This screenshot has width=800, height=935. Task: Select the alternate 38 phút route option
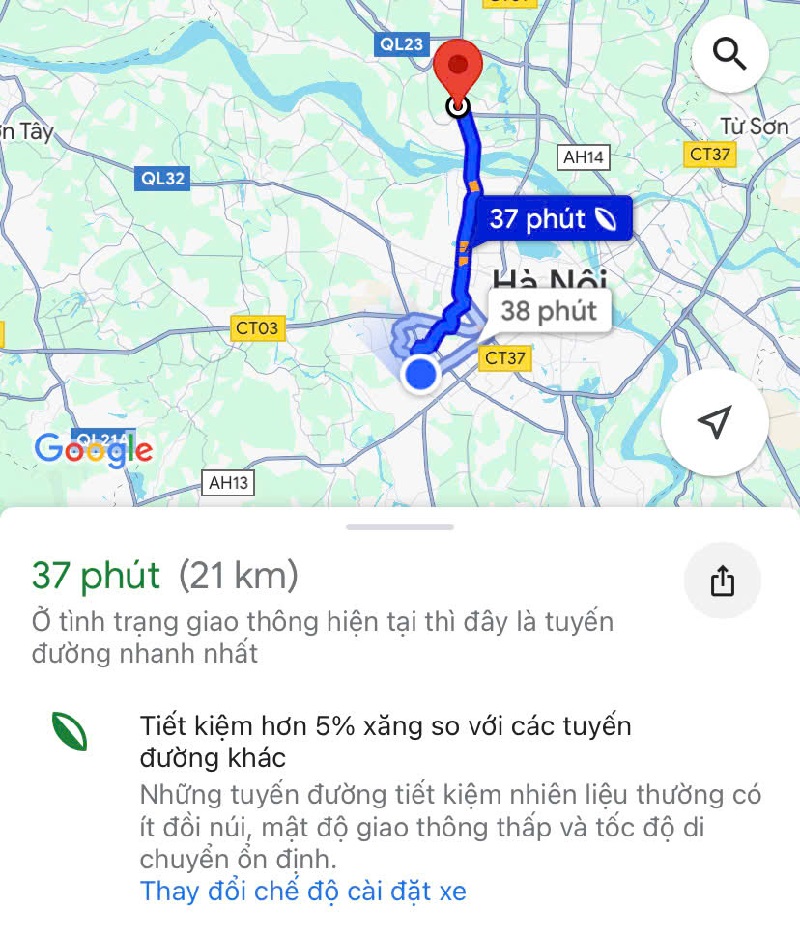548,311
